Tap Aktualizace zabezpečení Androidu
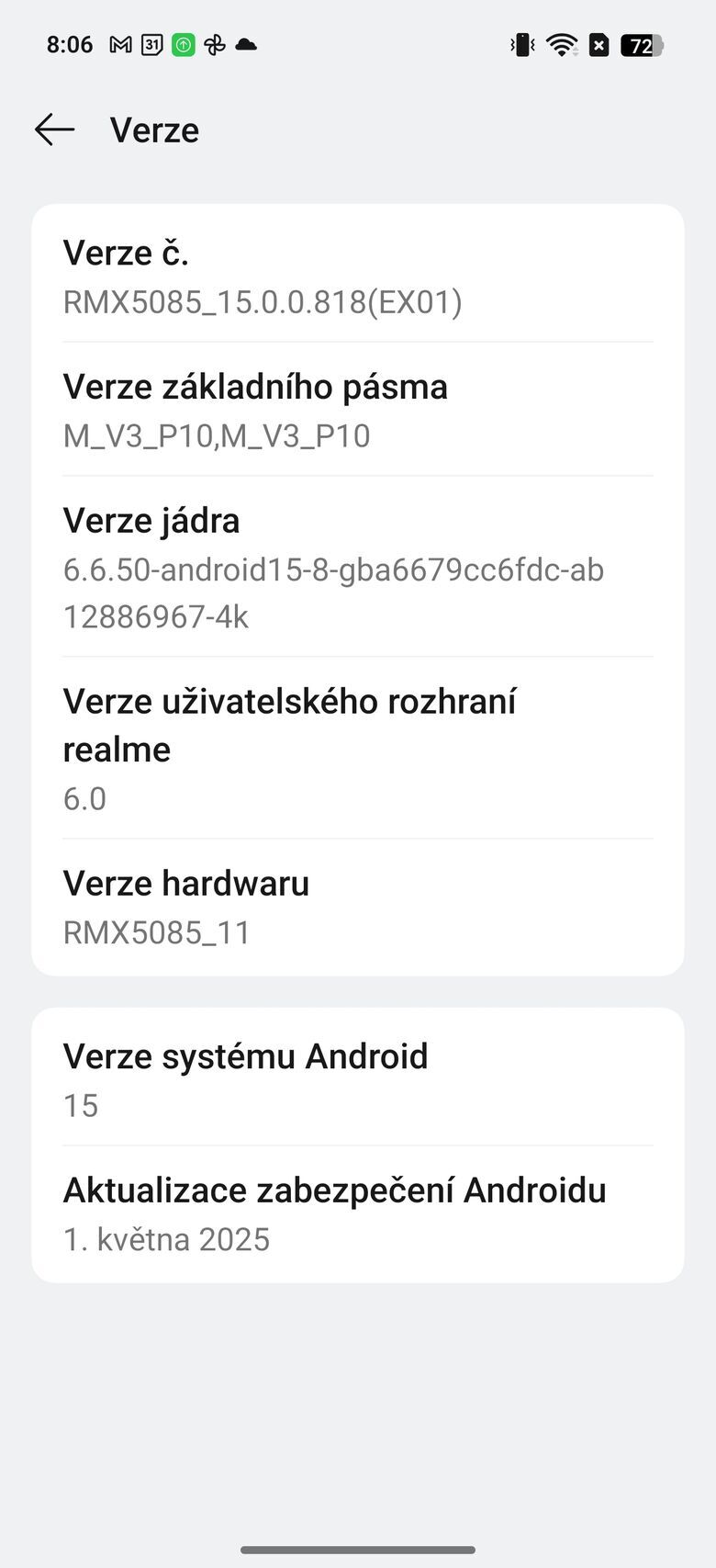This screenshot has width=716, height=1568. tap(358, 1213)
